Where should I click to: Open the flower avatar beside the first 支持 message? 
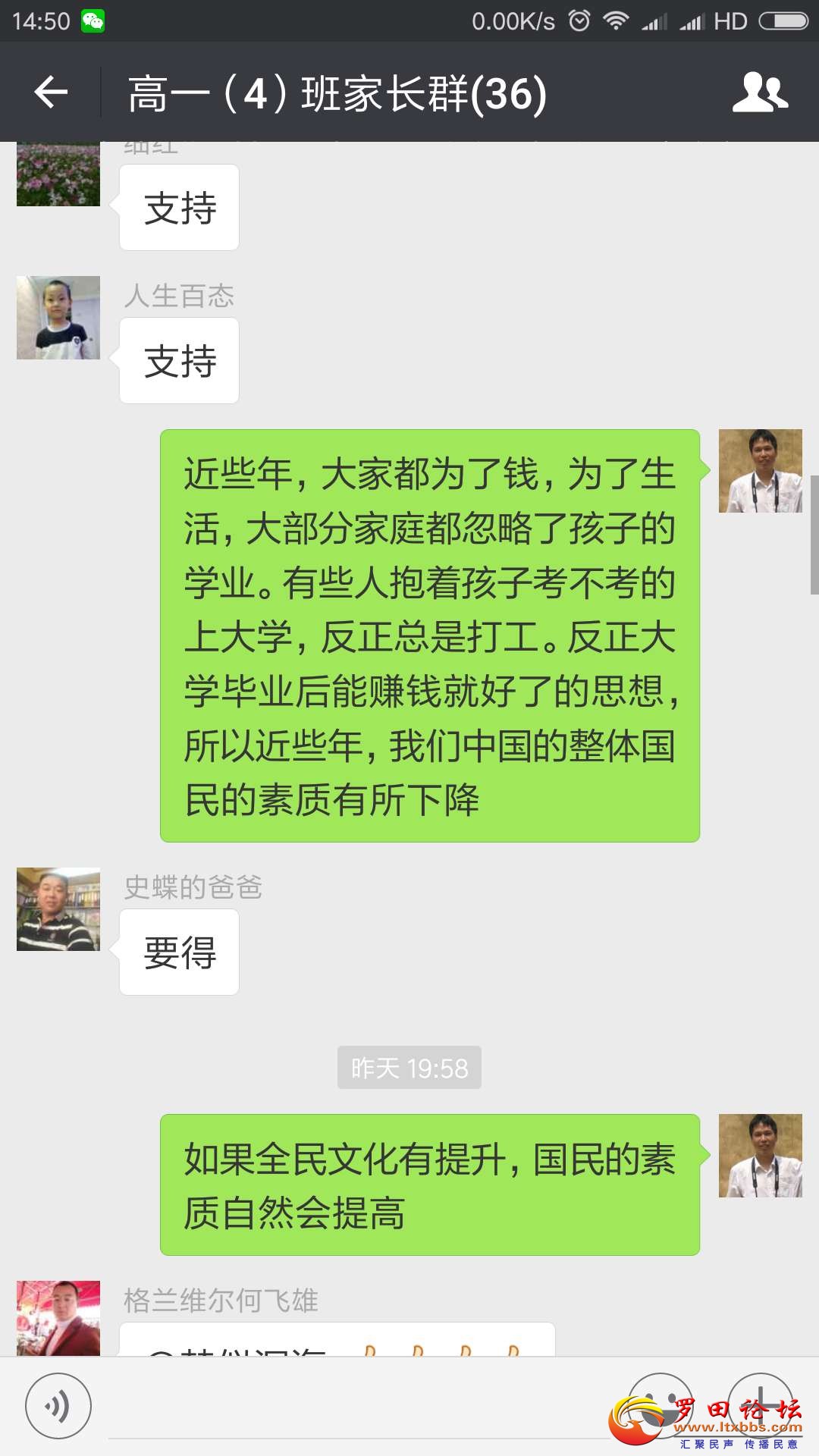click(58, 174)
